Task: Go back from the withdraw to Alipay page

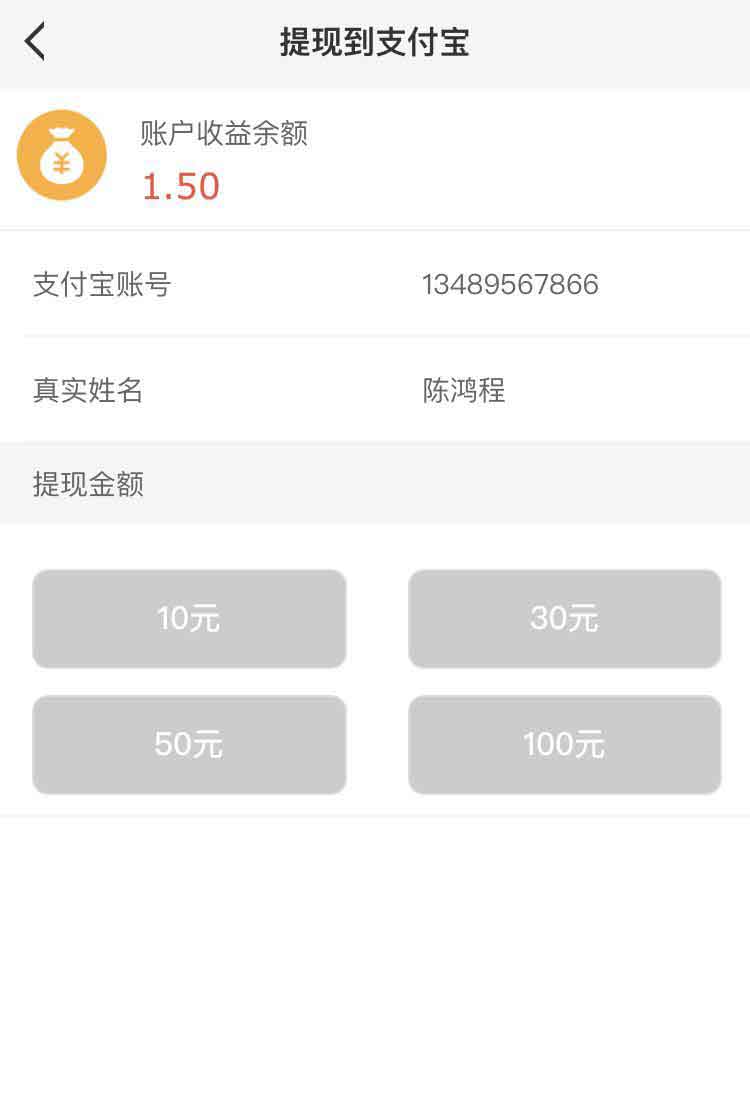Action: click(x=36, y=43)
